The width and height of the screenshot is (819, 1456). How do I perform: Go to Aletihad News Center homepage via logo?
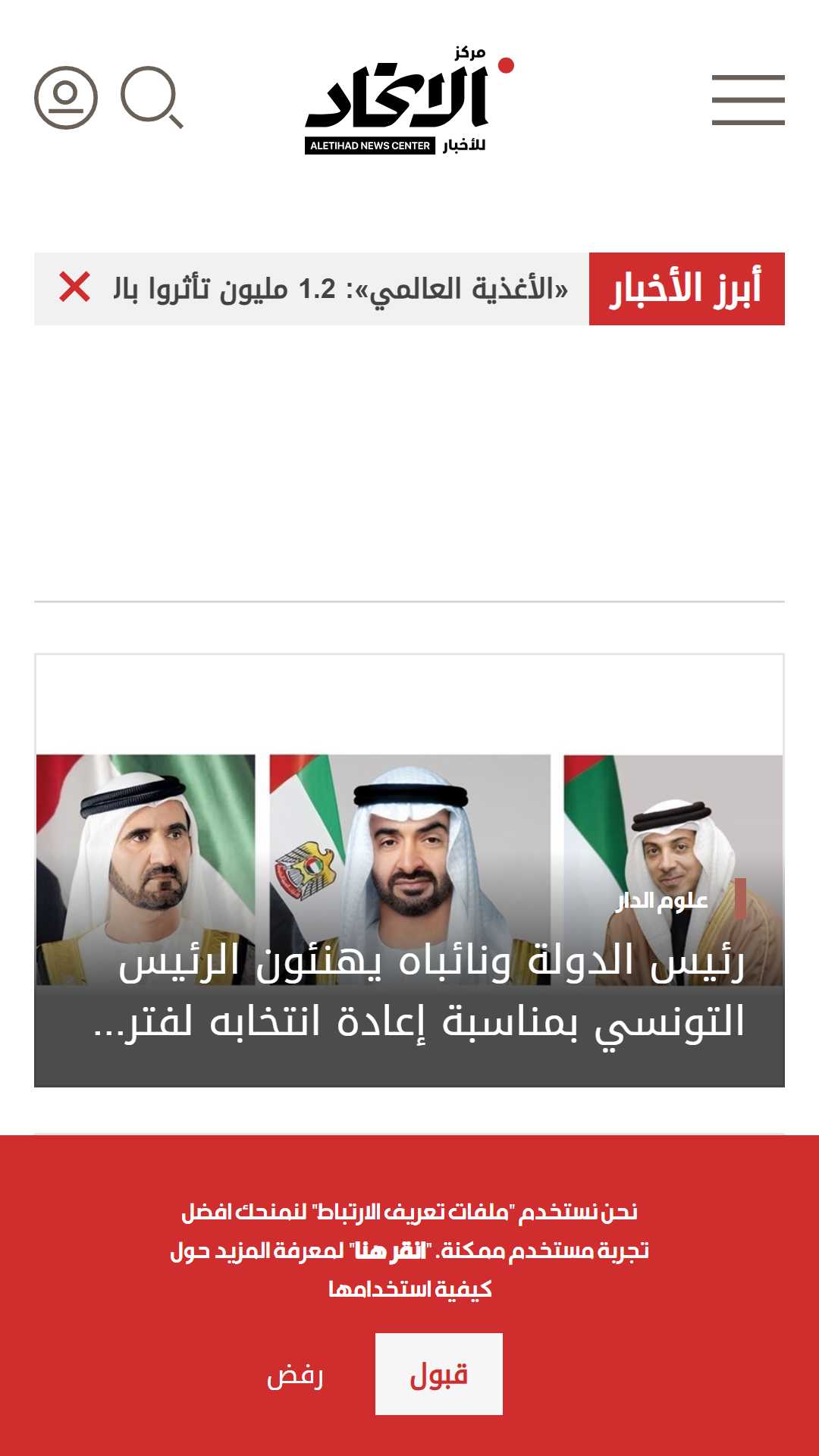pyautogui.click(x=409, y=99)
